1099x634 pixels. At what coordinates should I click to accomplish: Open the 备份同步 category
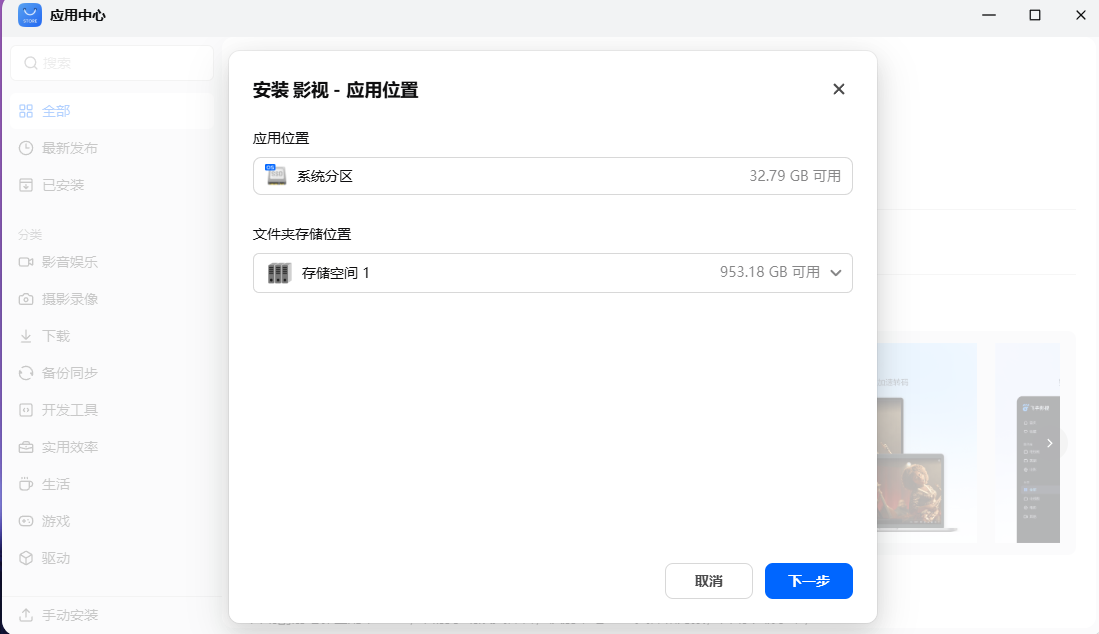click(69, 373)
